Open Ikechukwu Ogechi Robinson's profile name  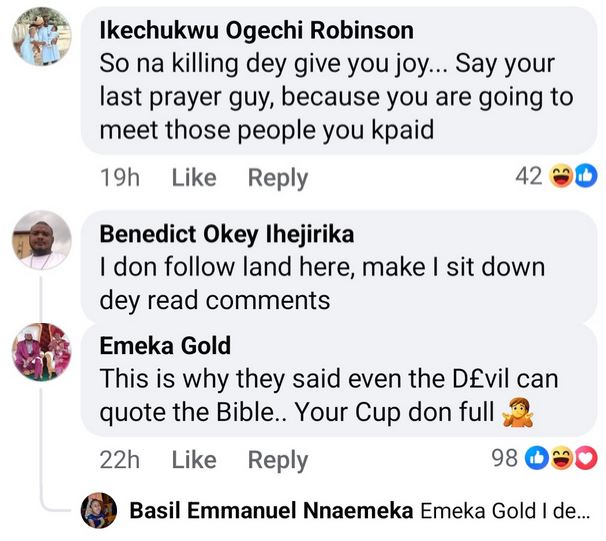[x=257, y=29]
